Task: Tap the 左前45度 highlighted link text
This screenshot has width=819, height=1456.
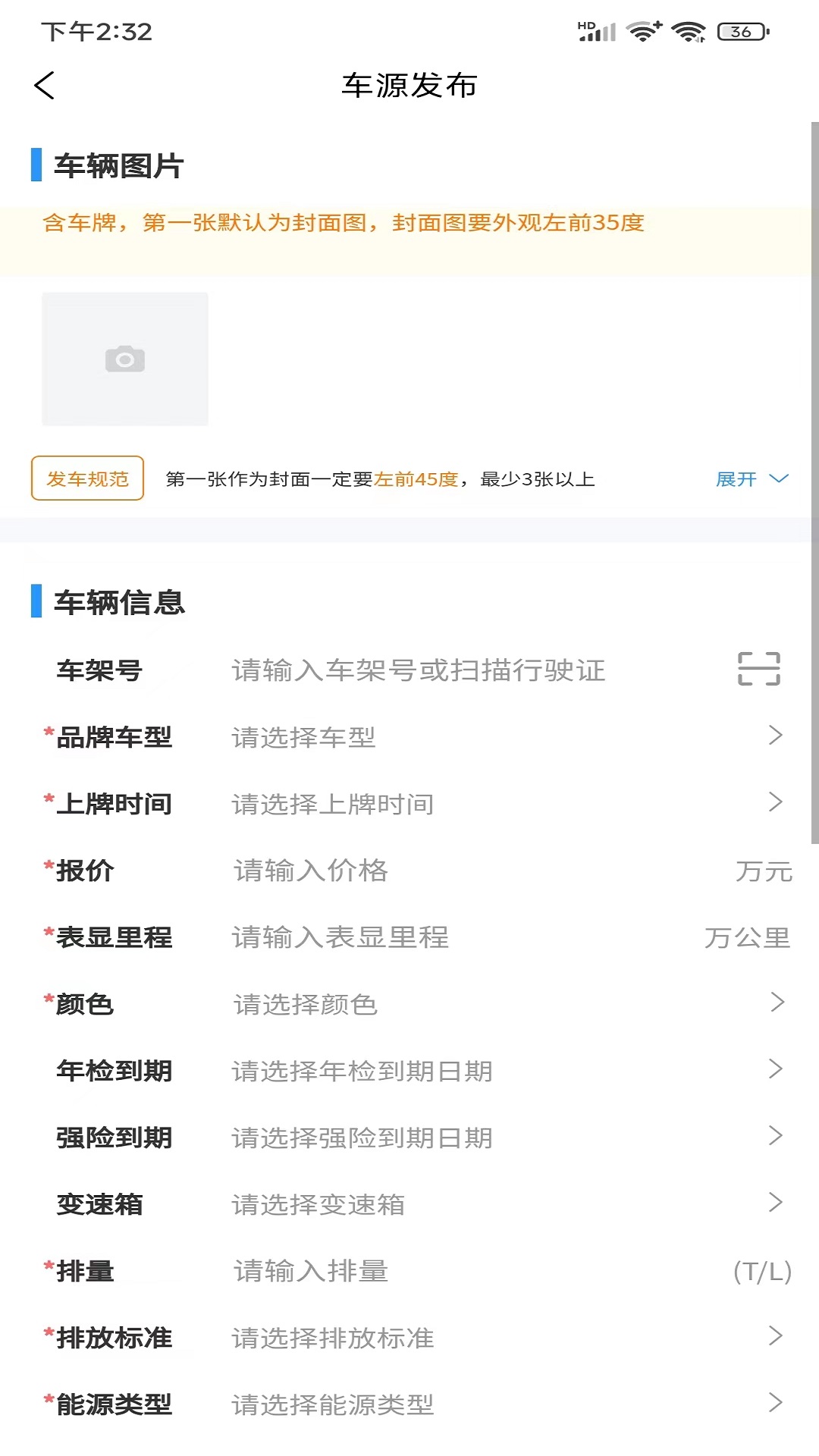Action: (420, 479)
